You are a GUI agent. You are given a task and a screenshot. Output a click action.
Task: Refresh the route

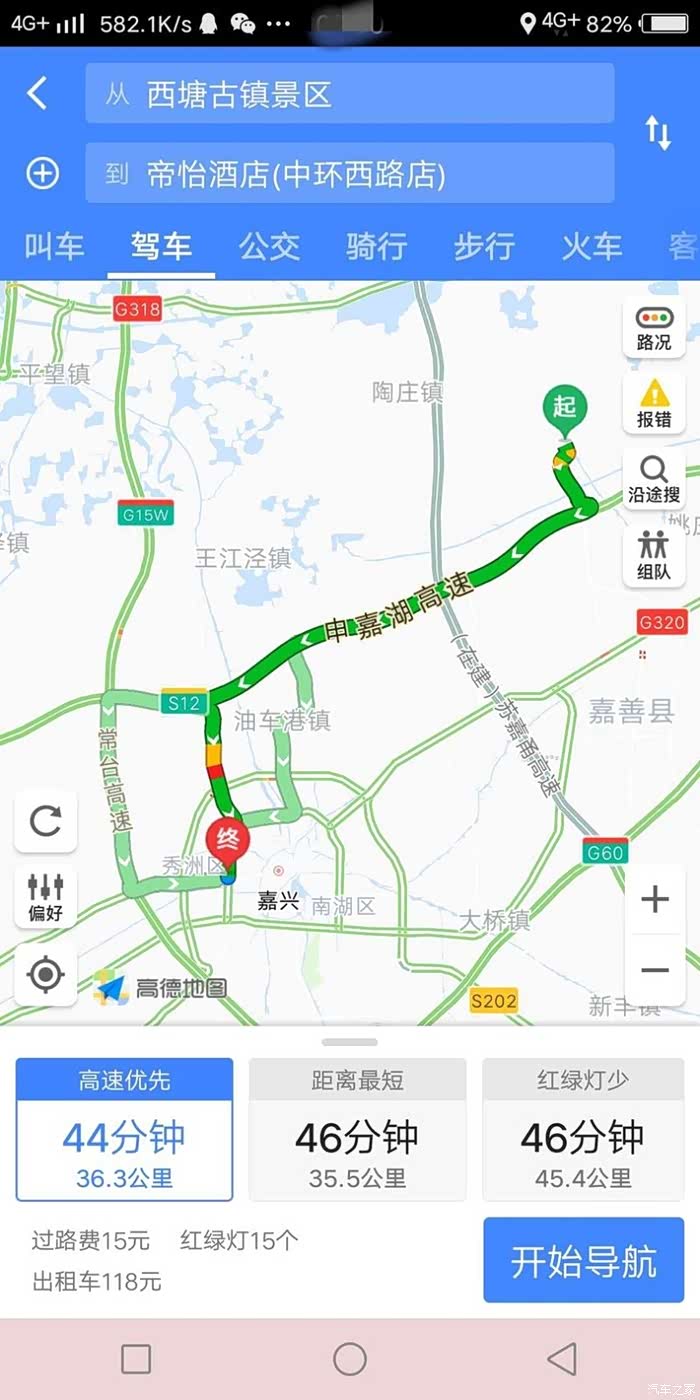(46, 821)
